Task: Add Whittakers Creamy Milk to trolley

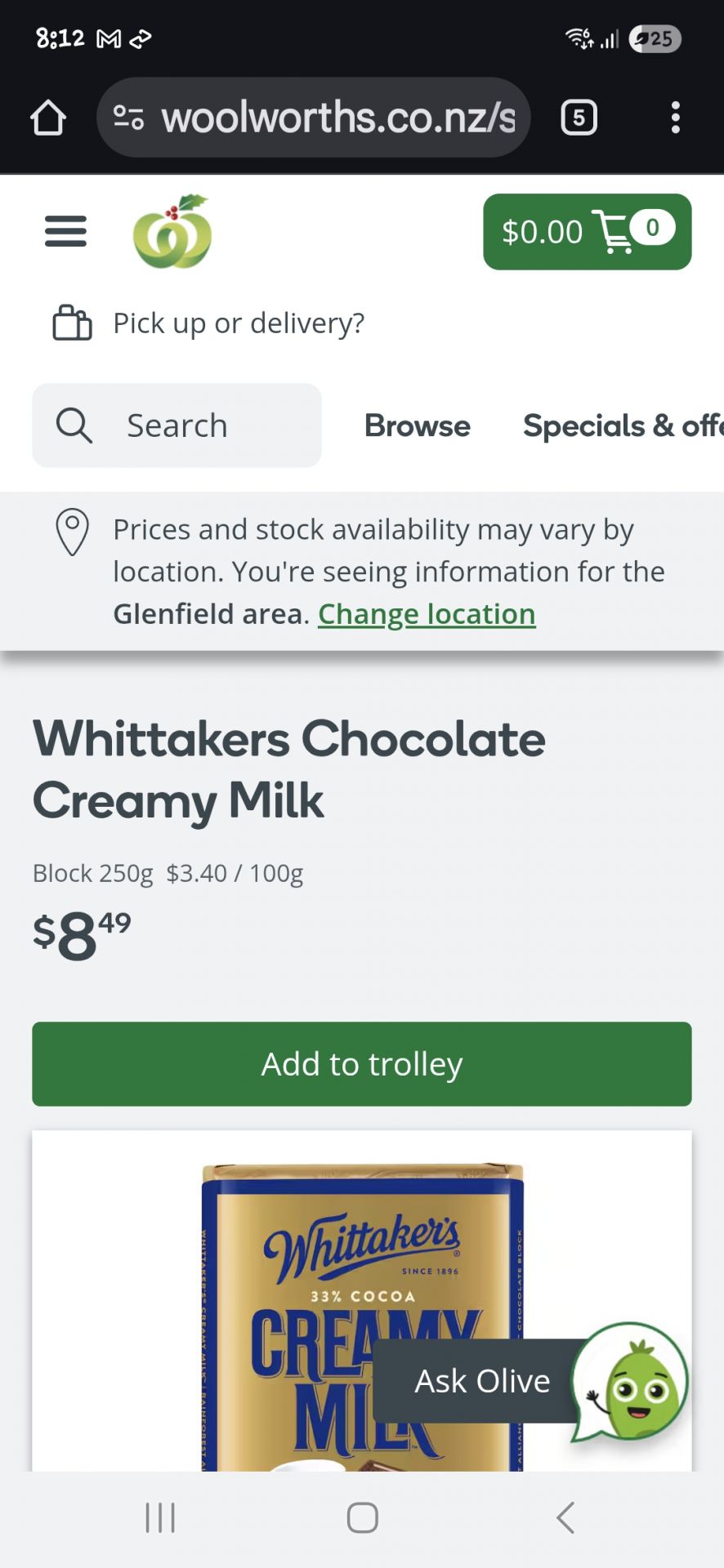Action: [x=362, y=1064]
